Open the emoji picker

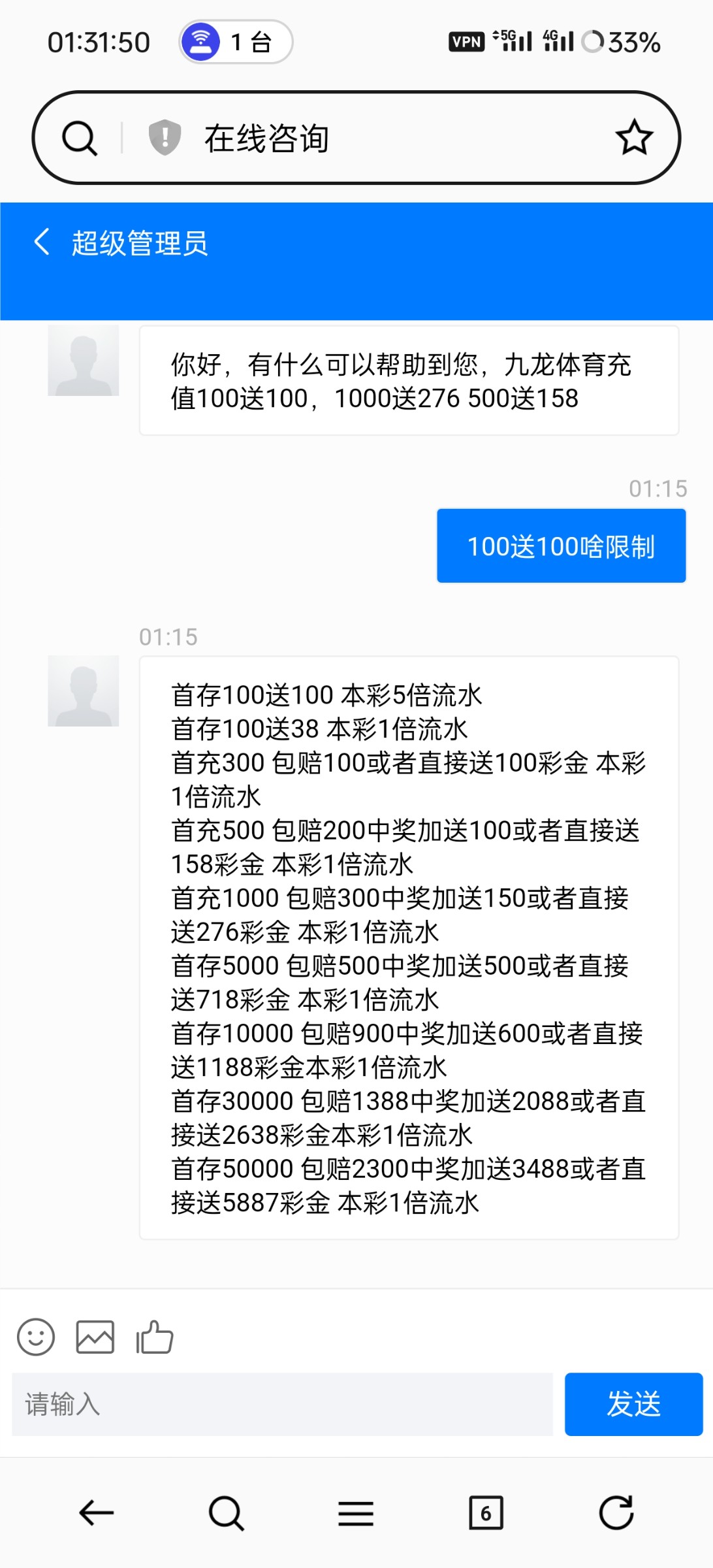pos(36,1337)
